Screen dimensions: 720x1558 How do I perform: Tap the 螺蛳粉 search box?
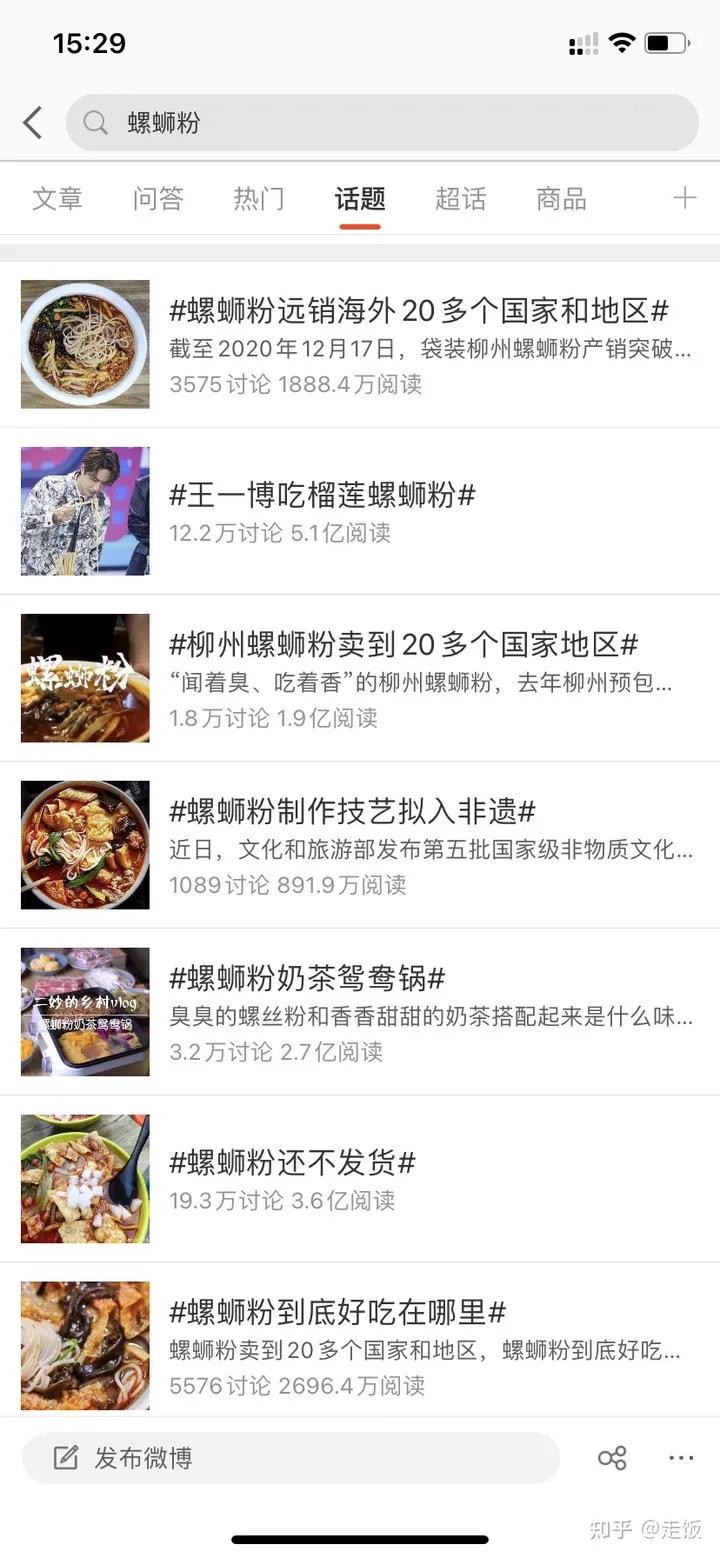(x=382, y=123)
